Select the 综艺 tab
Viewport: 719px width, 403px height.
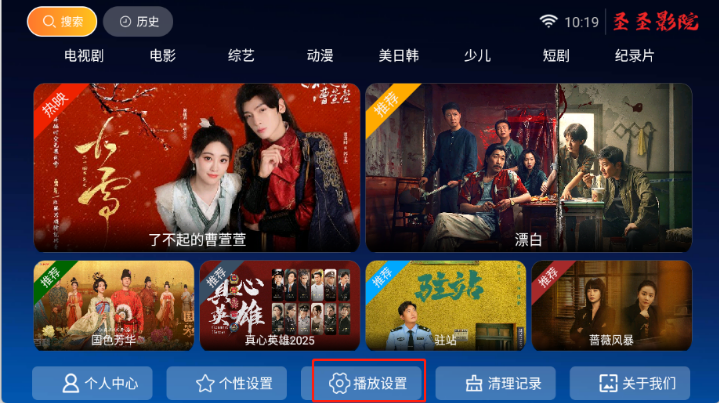(x=241, y=56)
